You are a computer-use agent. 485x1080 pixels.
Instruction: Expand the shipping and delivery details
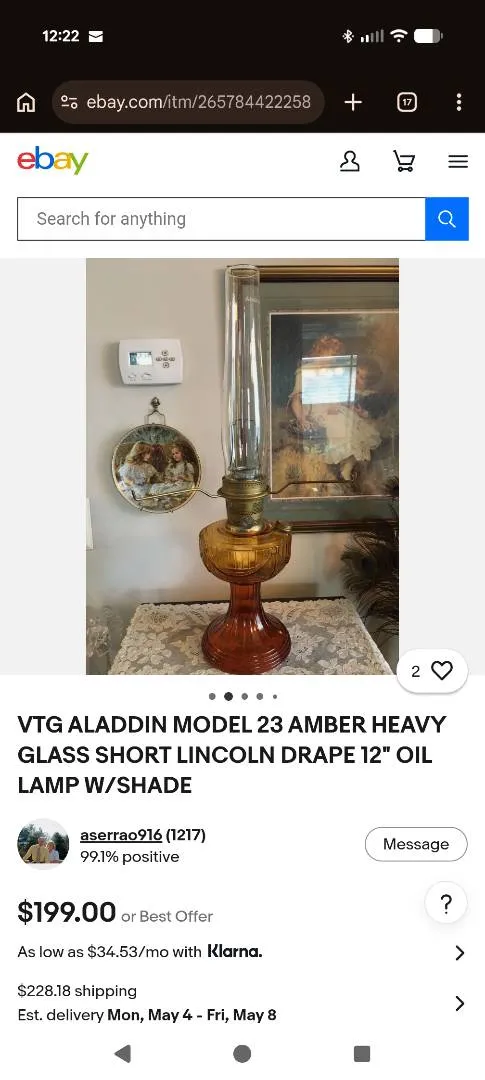pos(242,1003)
